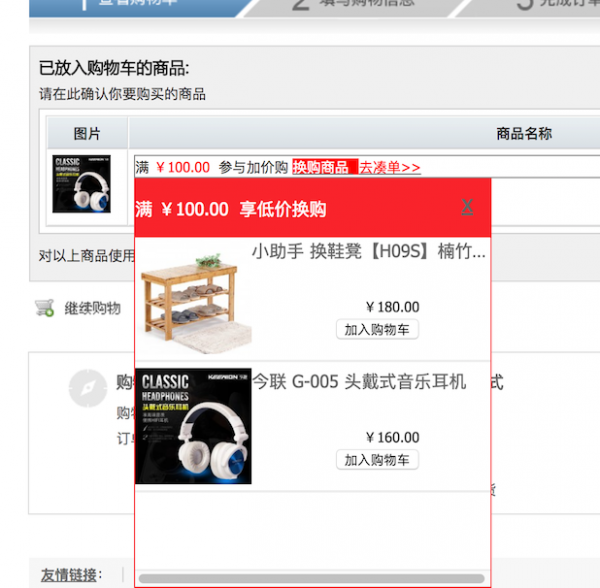
Task: Add the 180.00 shoe bench to cart
Action: click(377, 330)
